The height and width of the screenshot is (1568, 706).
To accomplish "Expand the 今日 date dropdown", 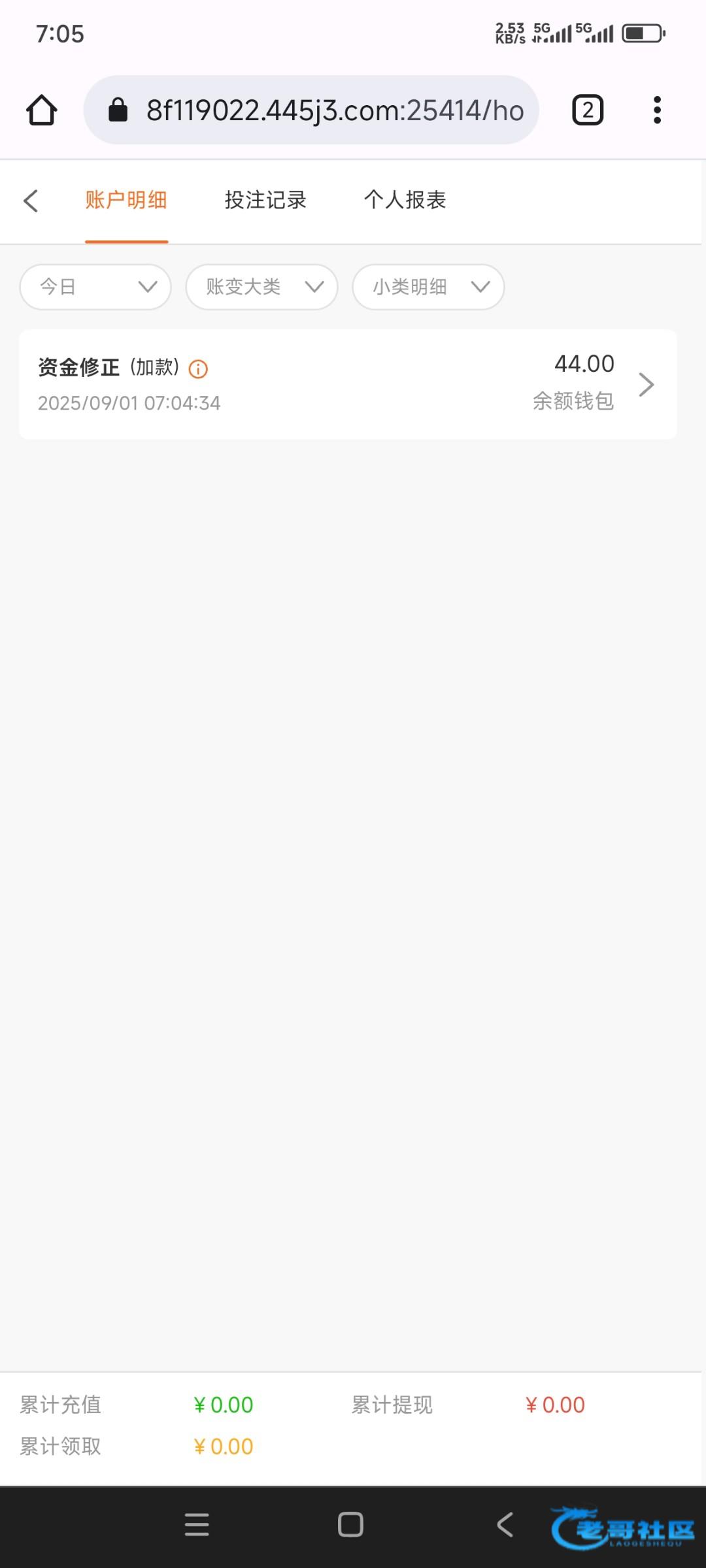I will click(95, 287).
